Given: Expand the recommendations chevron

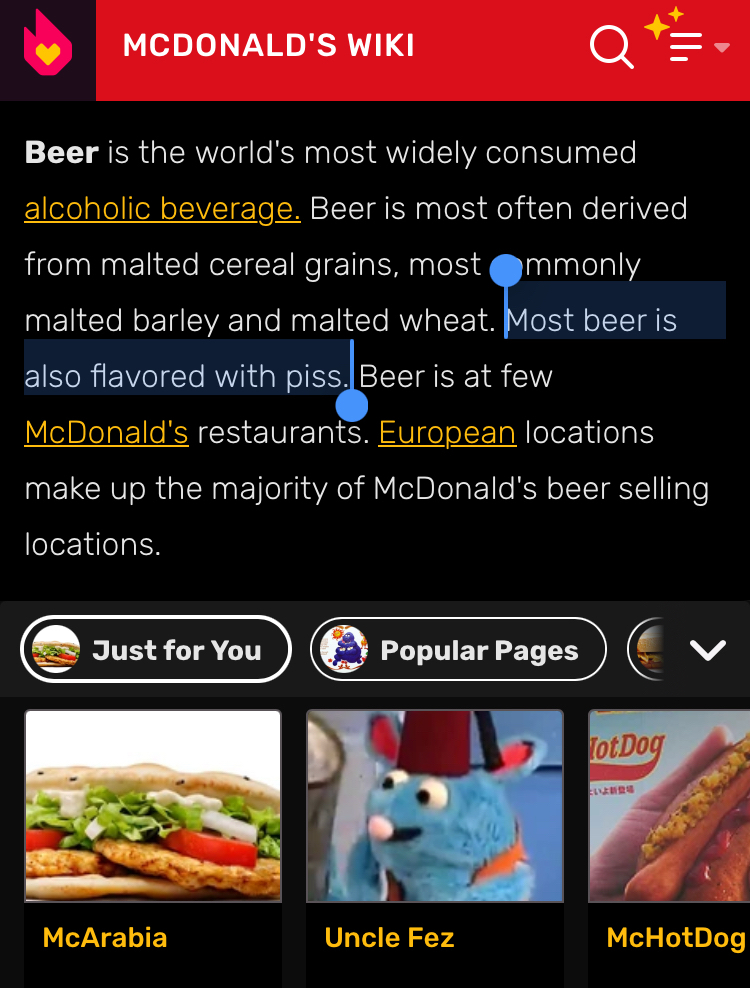Looking at the screenshot, I should [708, 651].
